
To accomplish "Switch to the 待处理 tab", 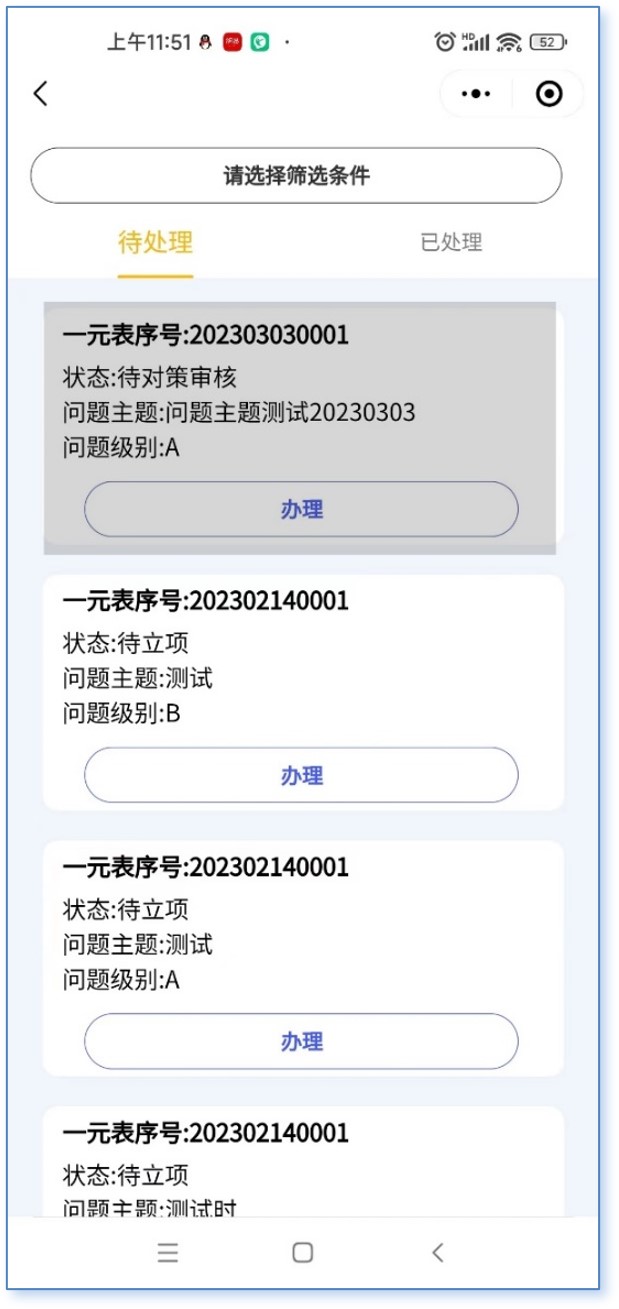I will (x=155, y=242).
